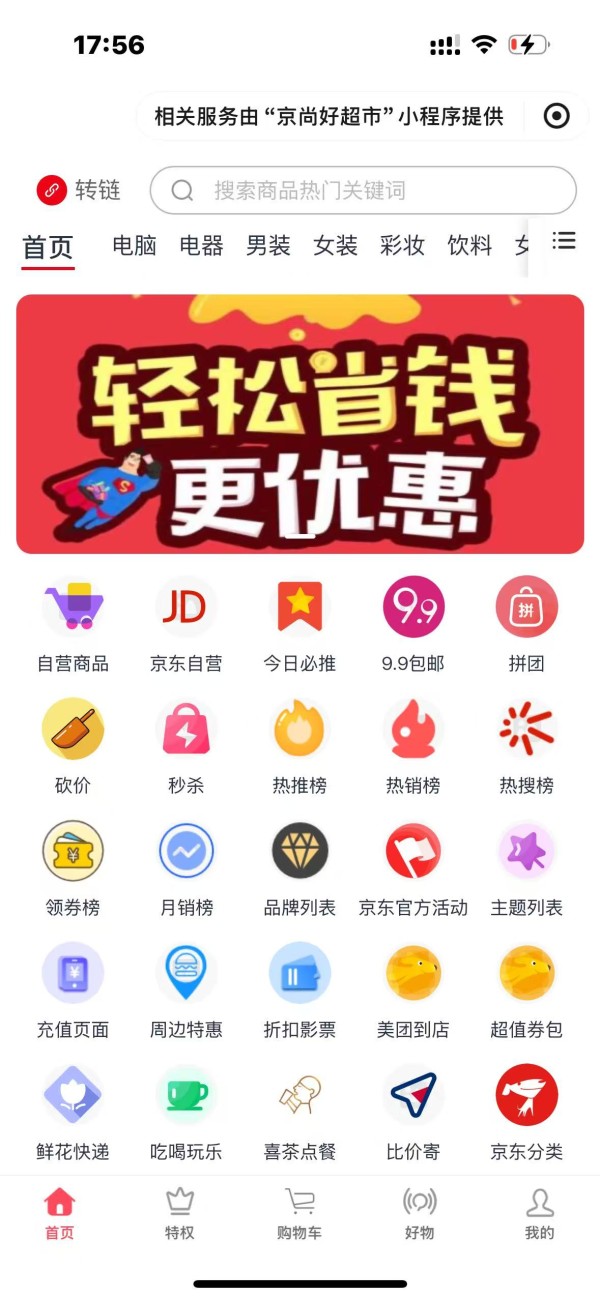Open 品牌列表 brand list
600x1300 pixels.
300,869
